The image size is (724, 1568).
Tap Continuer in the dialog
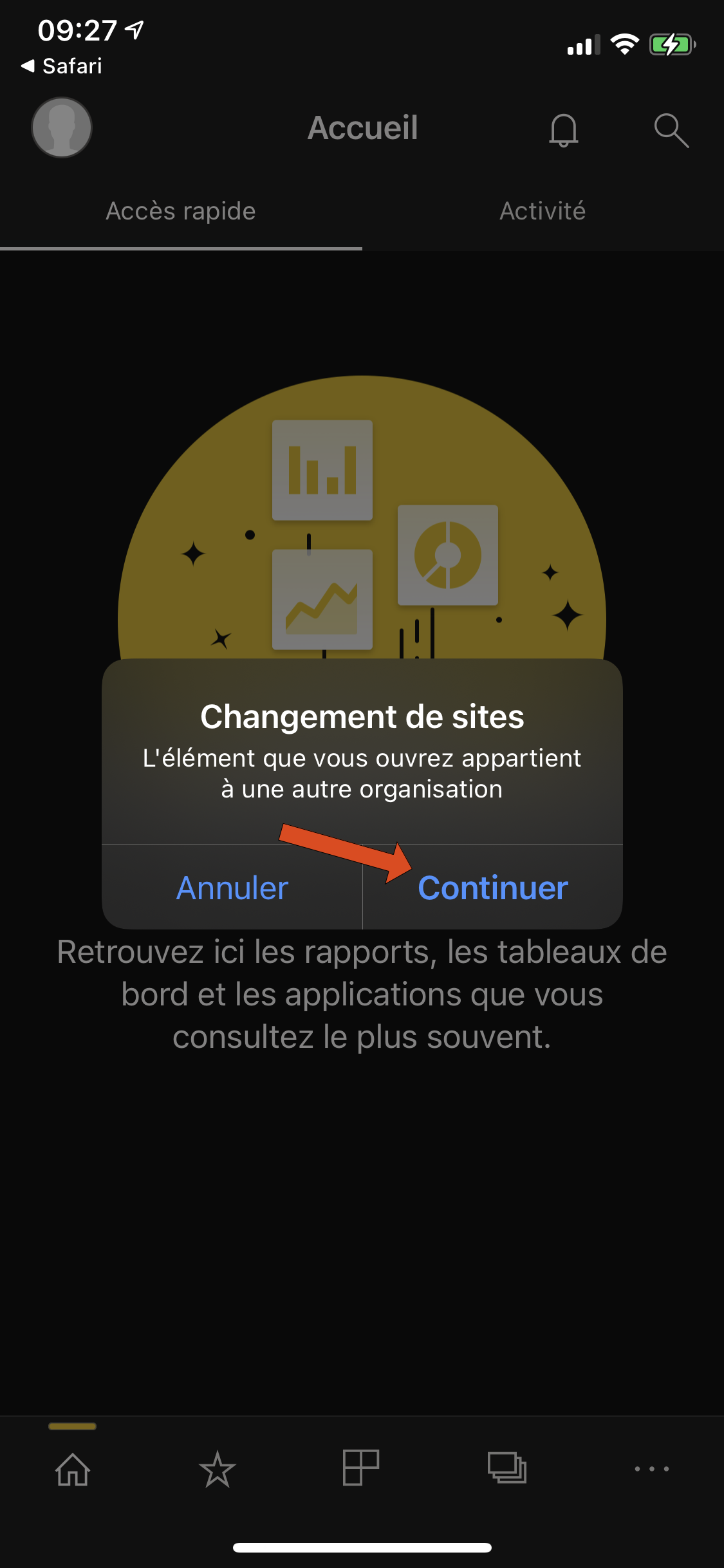click(x=492, y=888)
